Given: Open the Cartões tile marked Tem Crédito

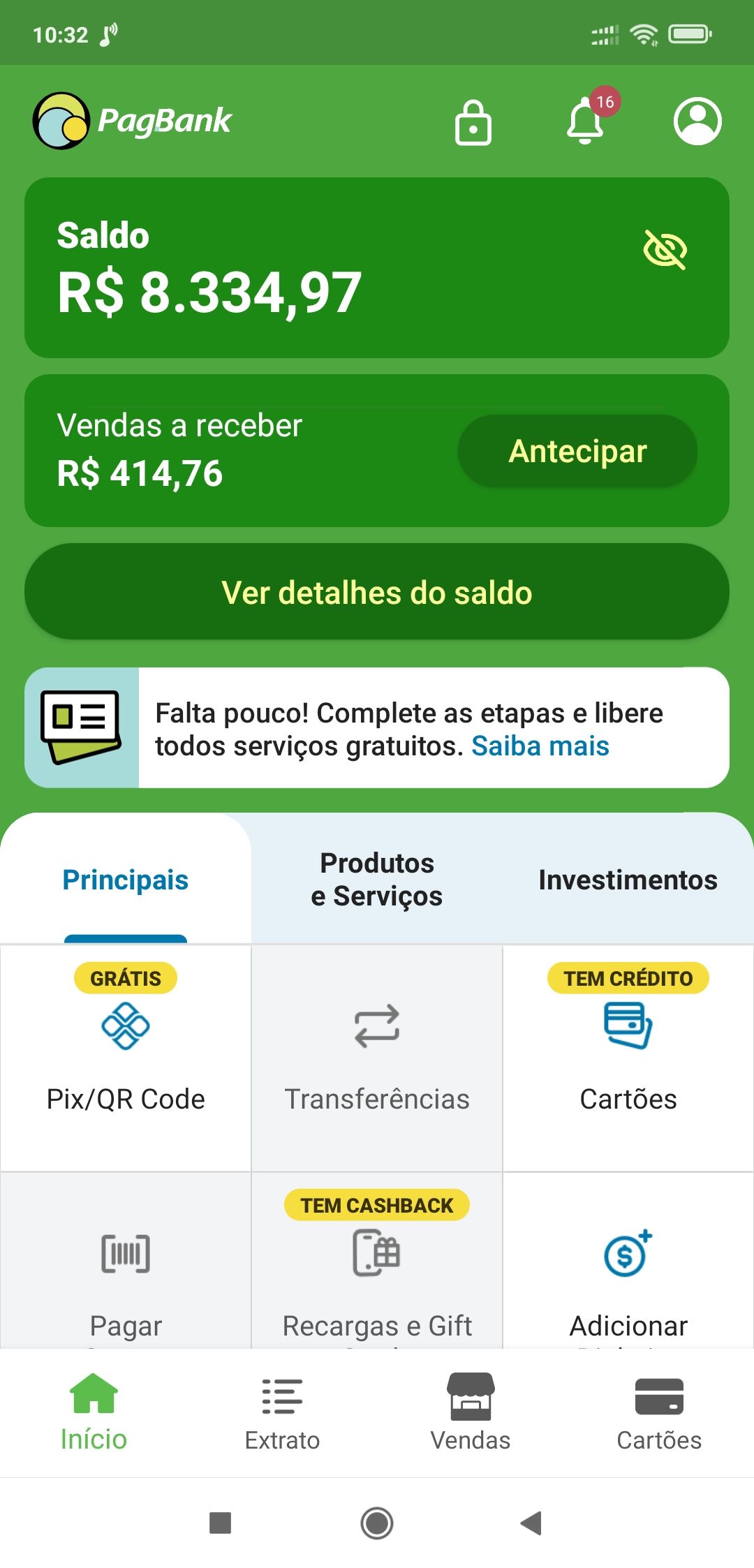Looking at the screenshot, I should (628, 1058).
